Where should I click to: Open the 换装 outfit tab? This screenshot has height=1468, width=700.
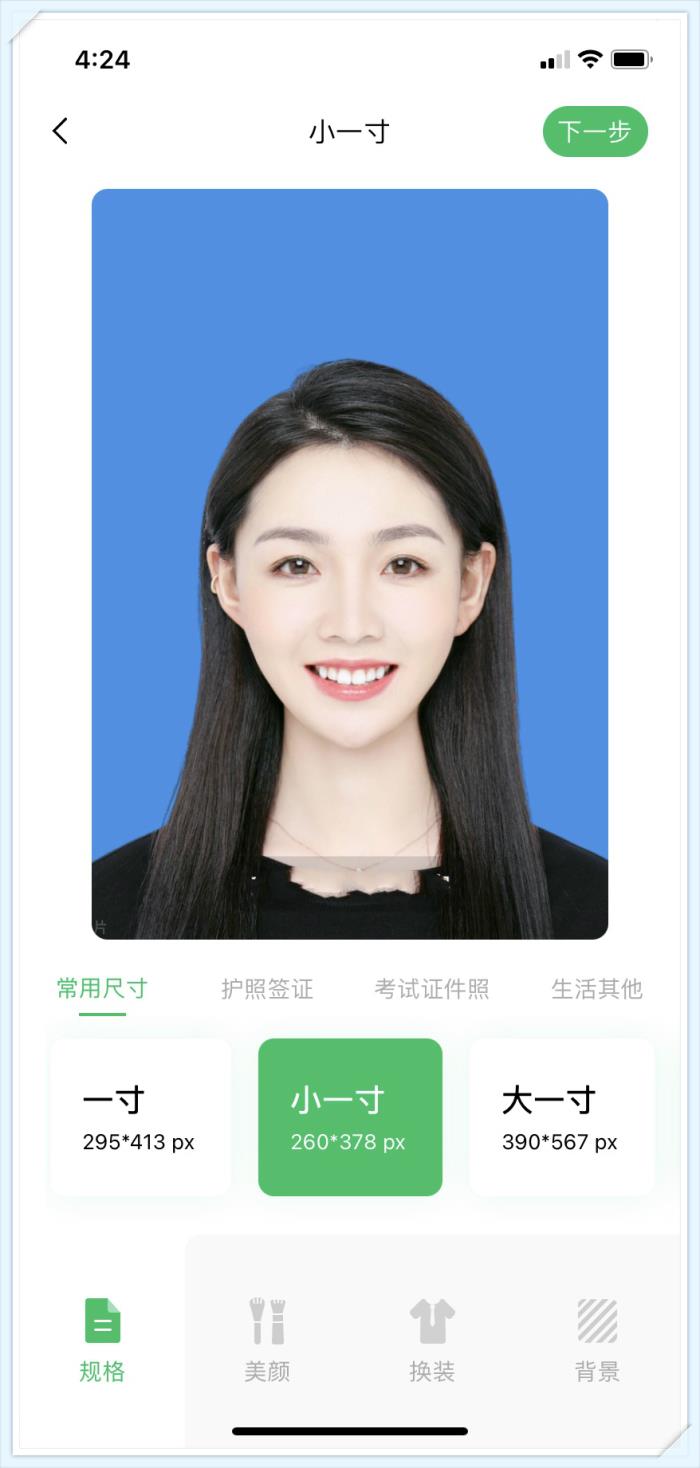pos(432,1340)
